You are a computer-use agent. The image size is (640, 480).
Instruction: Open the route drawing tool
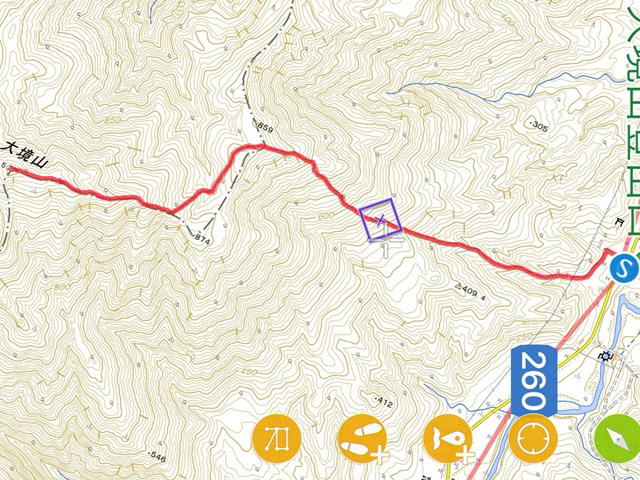pyautogui.click(x=277, y=438)
